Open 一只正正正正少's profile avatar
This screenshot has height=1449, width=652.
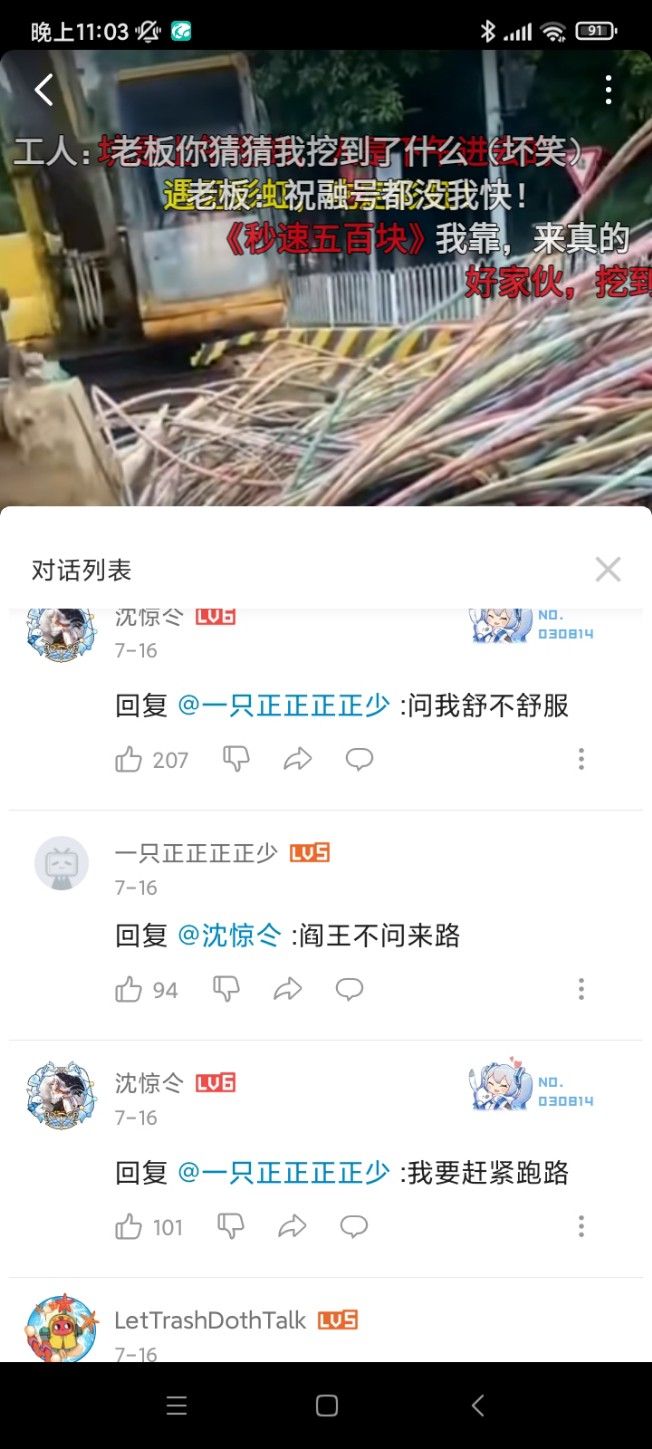point(62,863)
